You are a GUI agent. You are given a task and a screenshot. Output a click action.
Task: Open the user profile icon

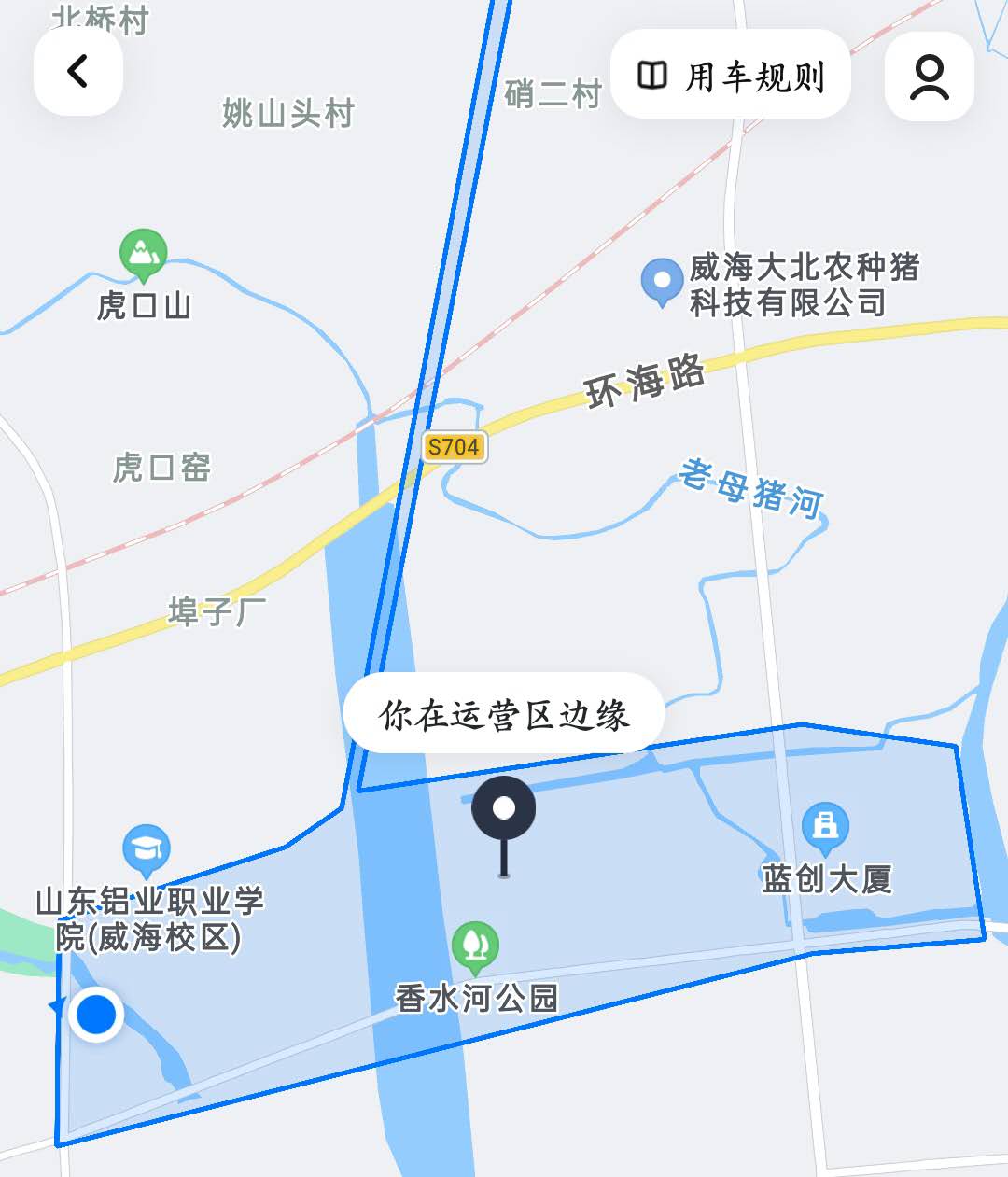929,76
